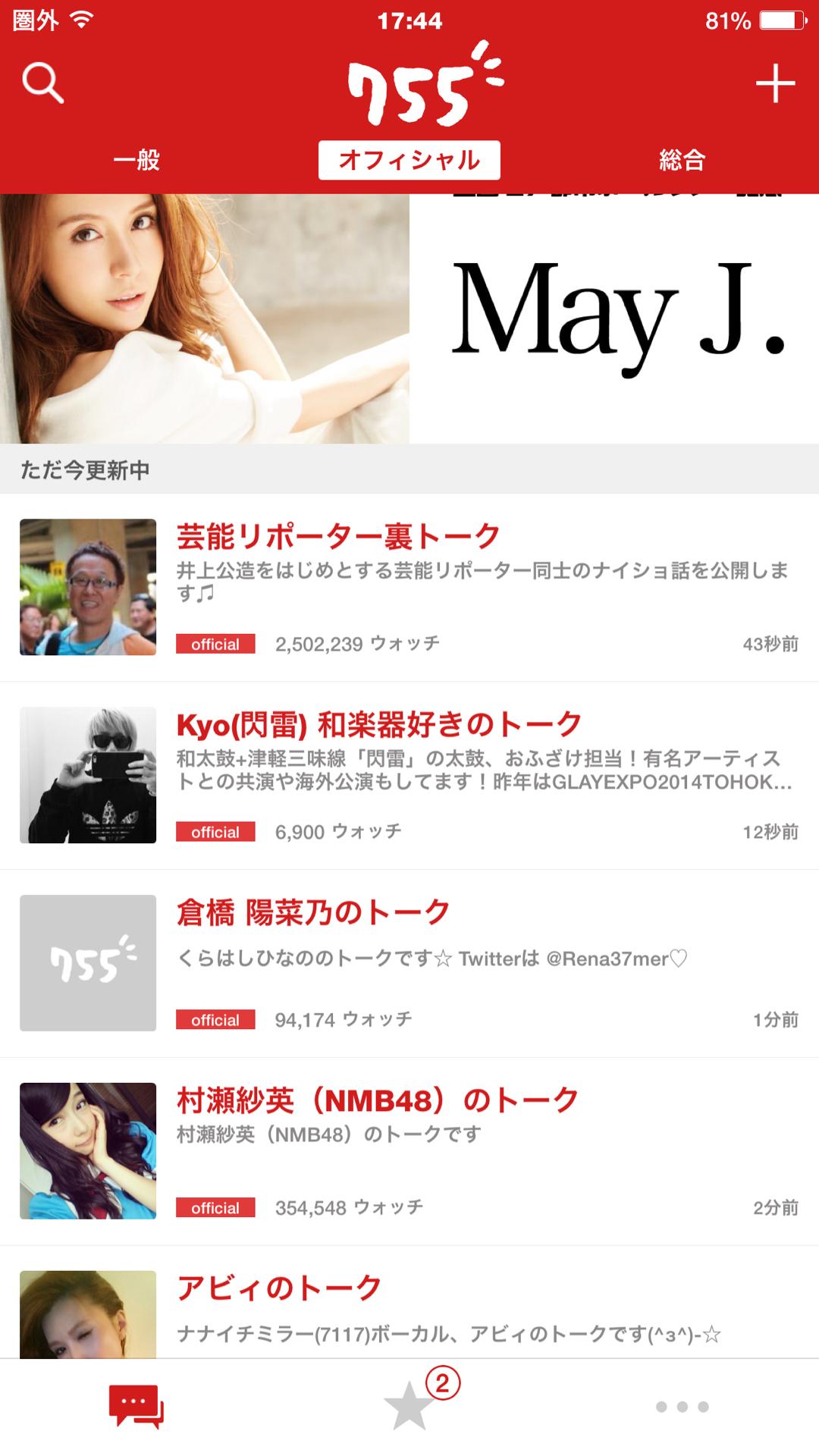Switch to the 一般 tab

(136, 160)
